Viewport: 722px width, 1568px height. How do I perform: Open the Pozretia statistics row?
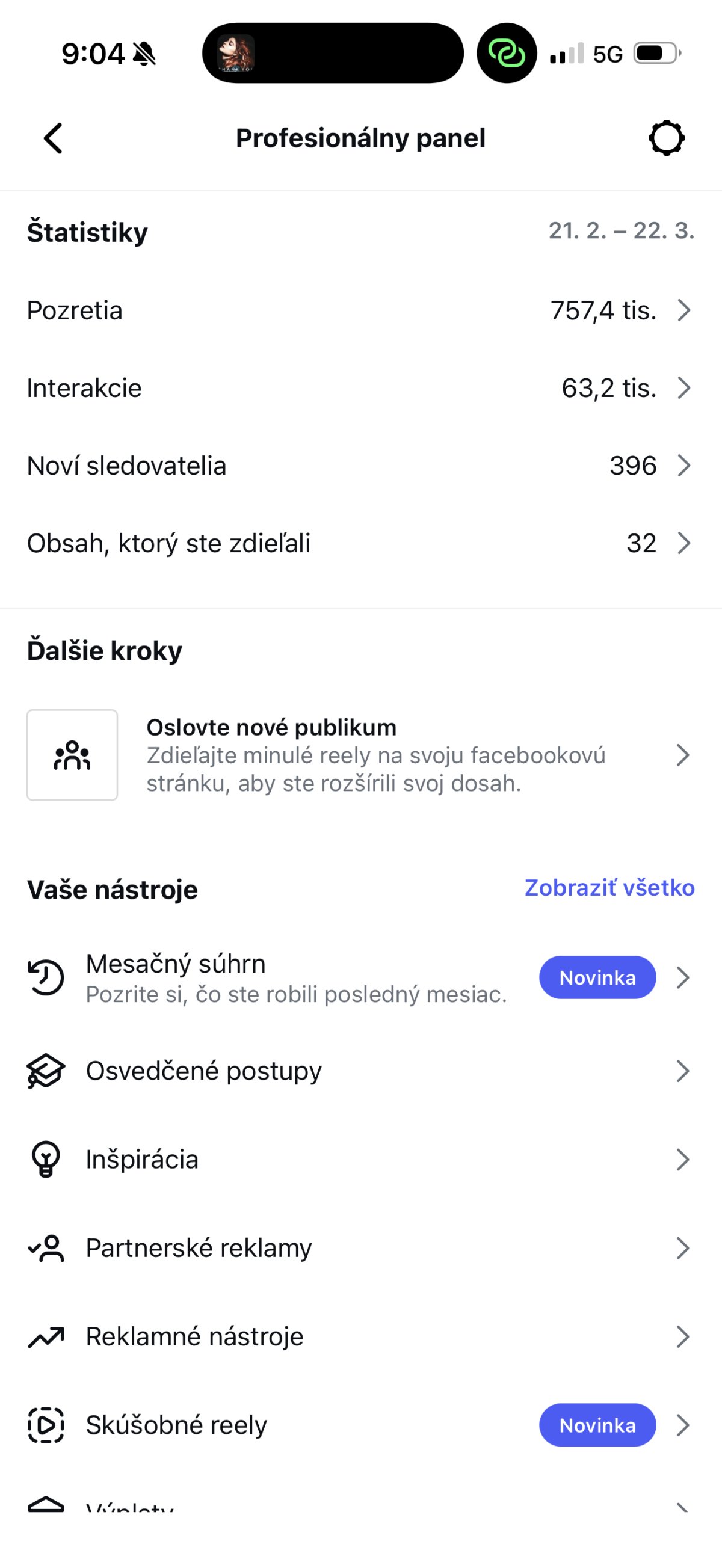(x=360, y=310)
